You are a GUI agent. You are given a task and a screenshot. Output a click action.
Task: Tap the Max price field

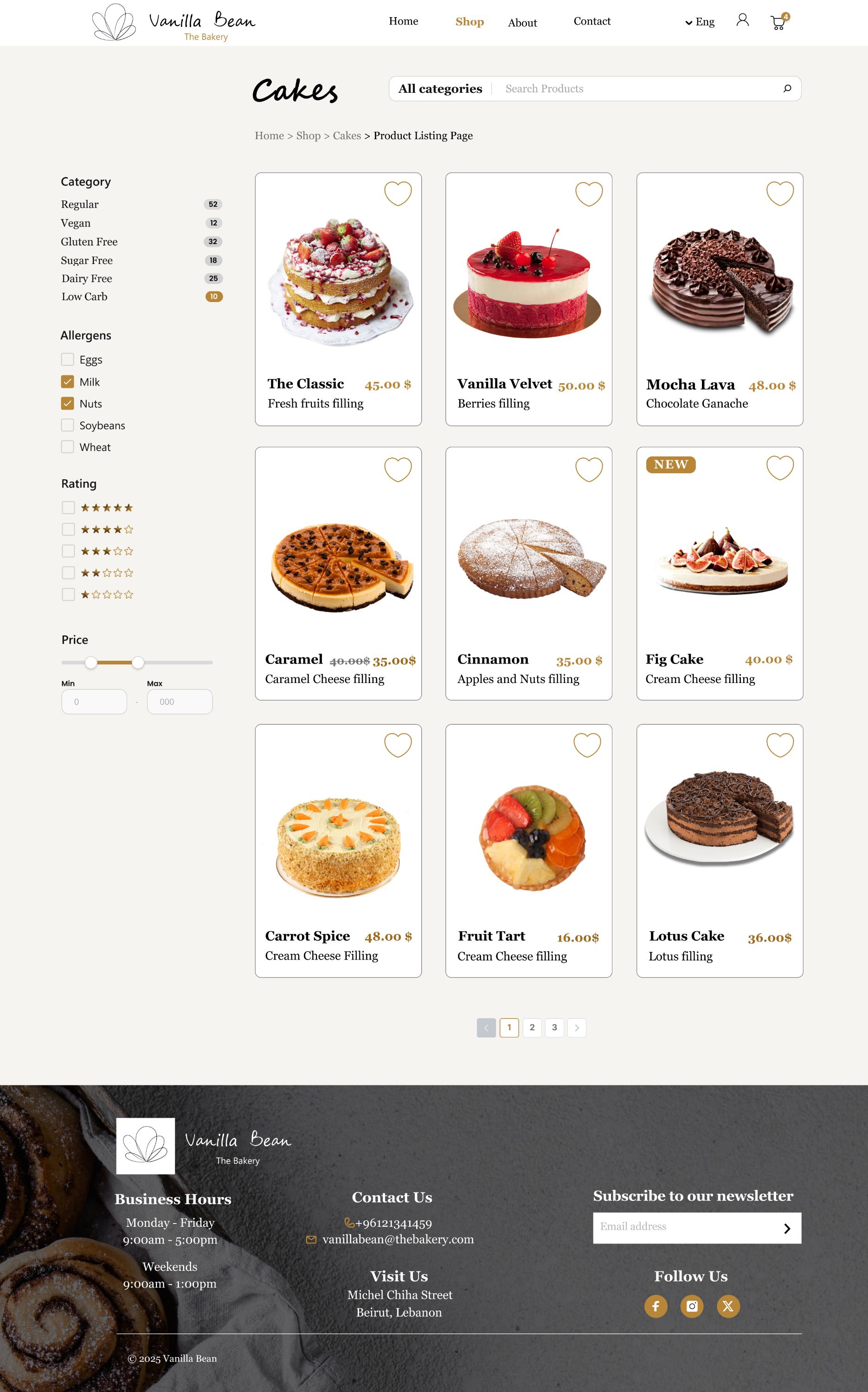click(x=179, y=702)
